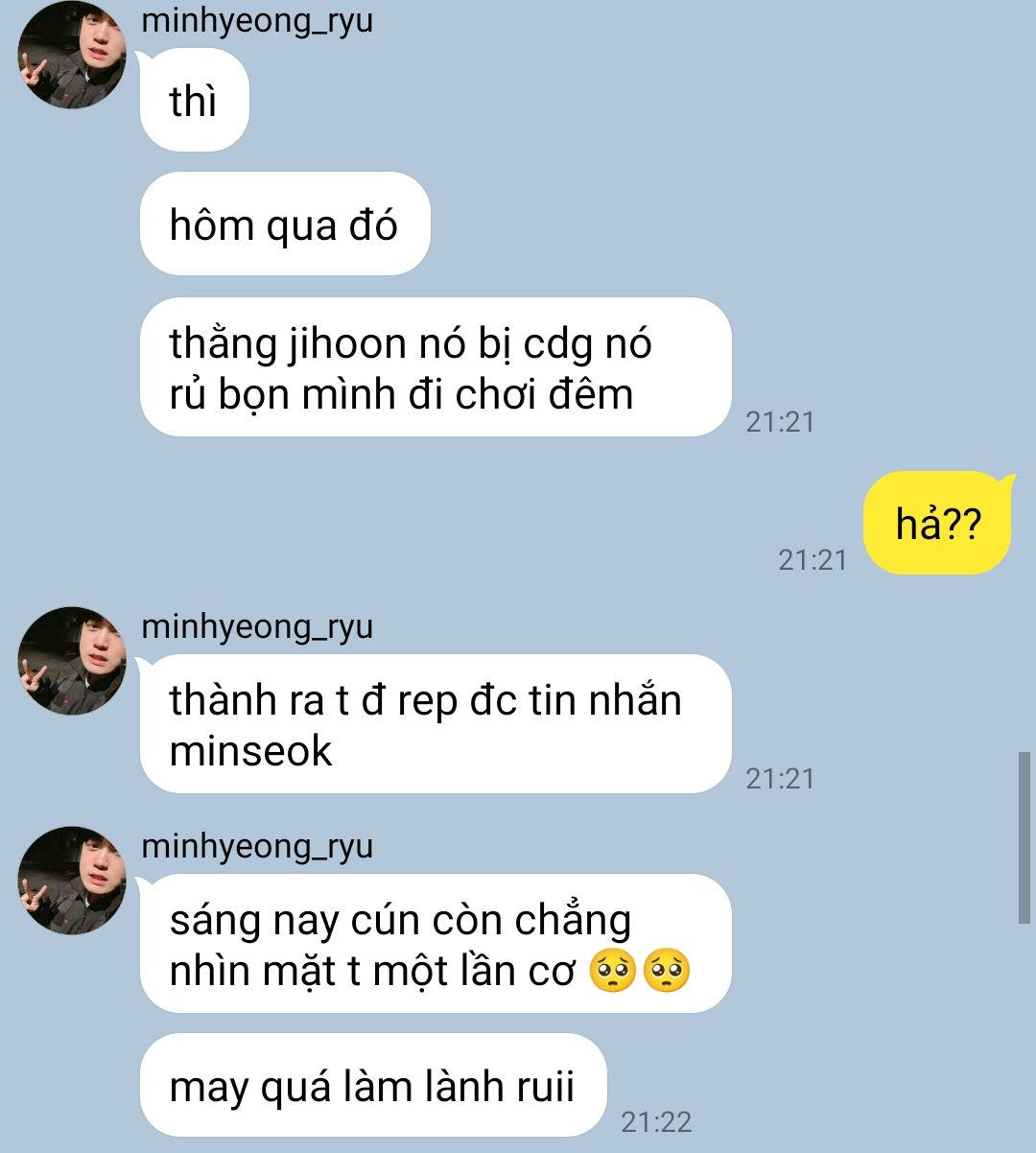Tap the chat scrollbar handle

point(1024,838)
